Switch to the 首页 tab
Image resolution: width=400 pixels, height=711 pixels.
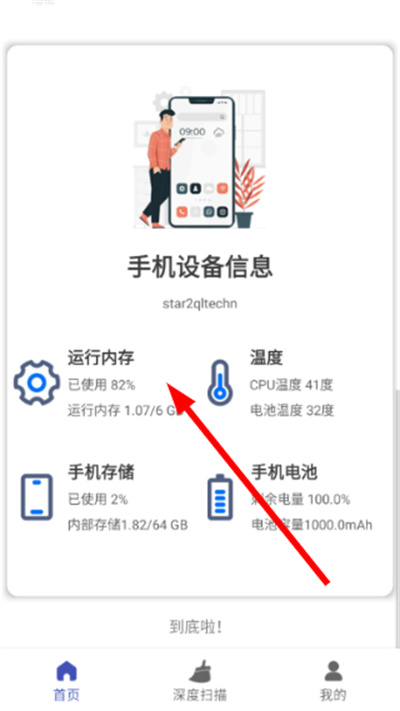67,681
